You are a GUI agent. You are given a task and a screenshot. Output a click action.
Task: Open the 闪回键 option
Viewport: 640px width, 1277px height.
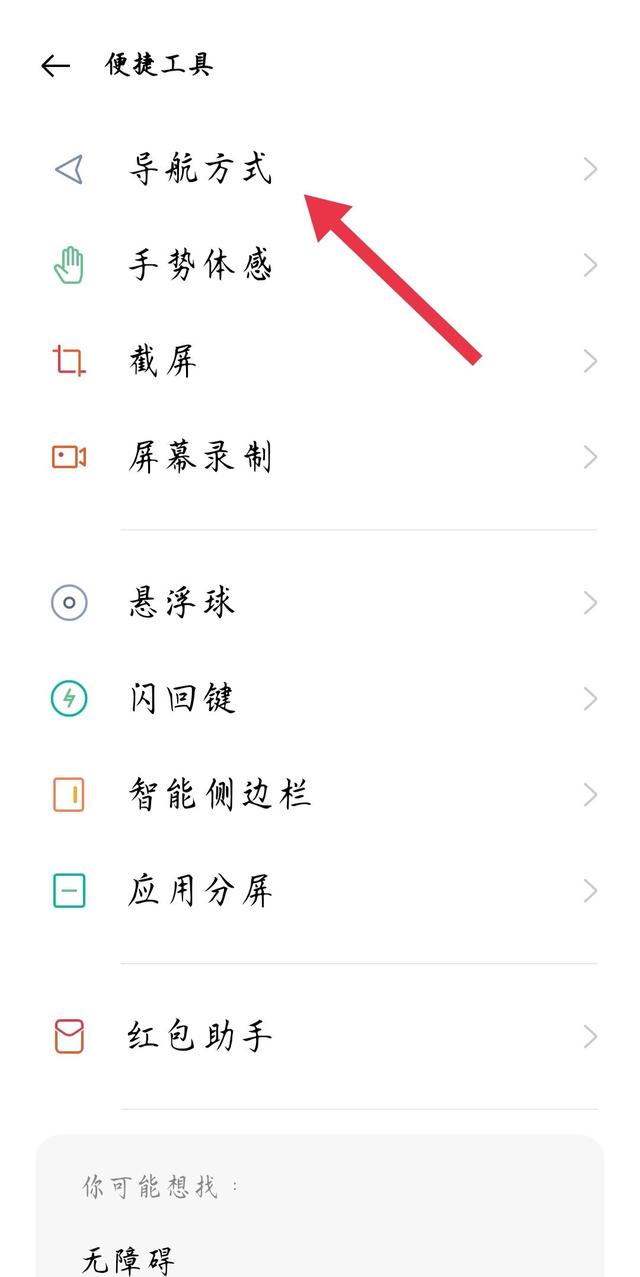click(320, 699)
